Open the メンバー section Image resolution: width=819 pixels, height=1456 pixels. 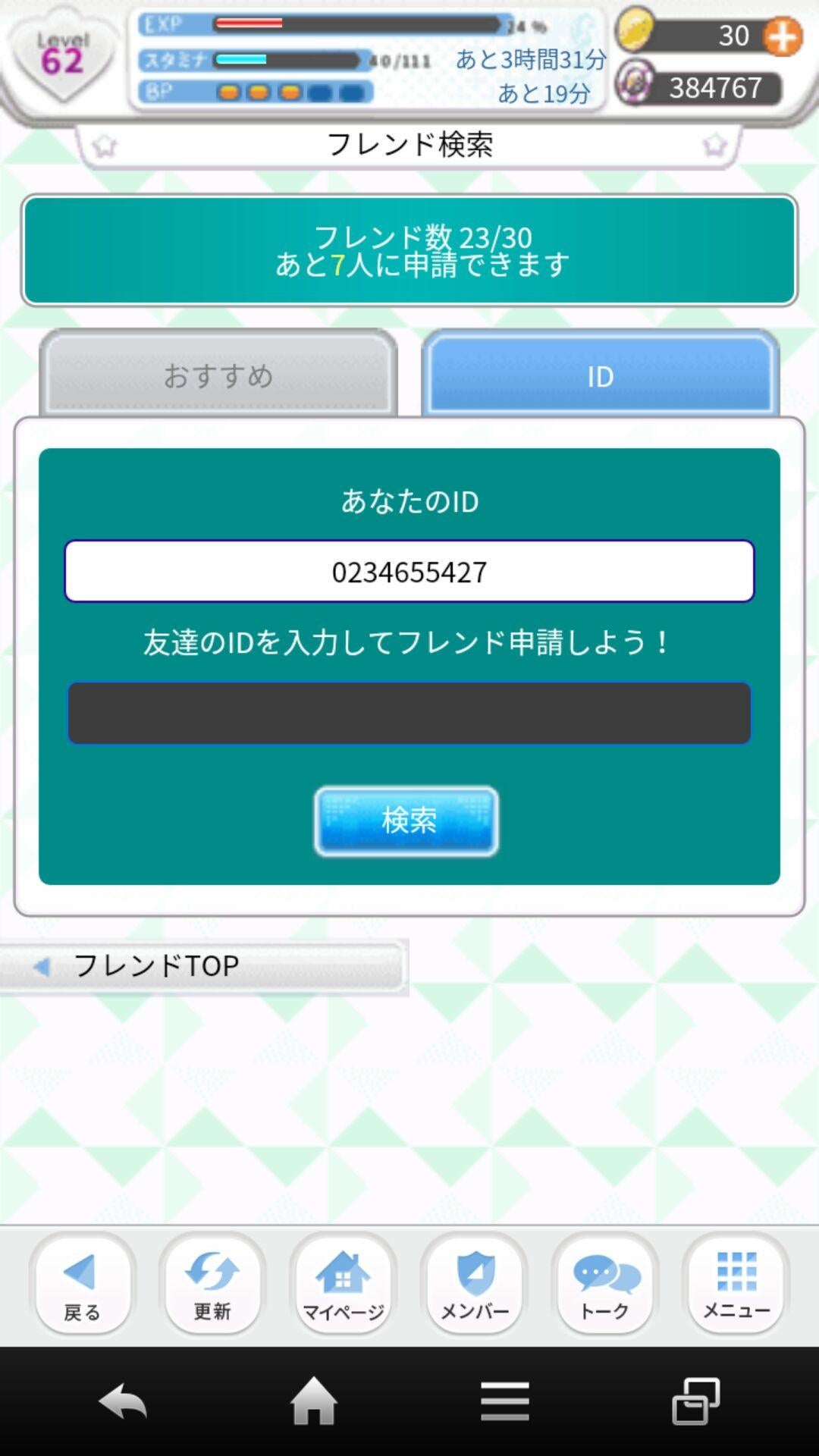[x=474, y=1284]
